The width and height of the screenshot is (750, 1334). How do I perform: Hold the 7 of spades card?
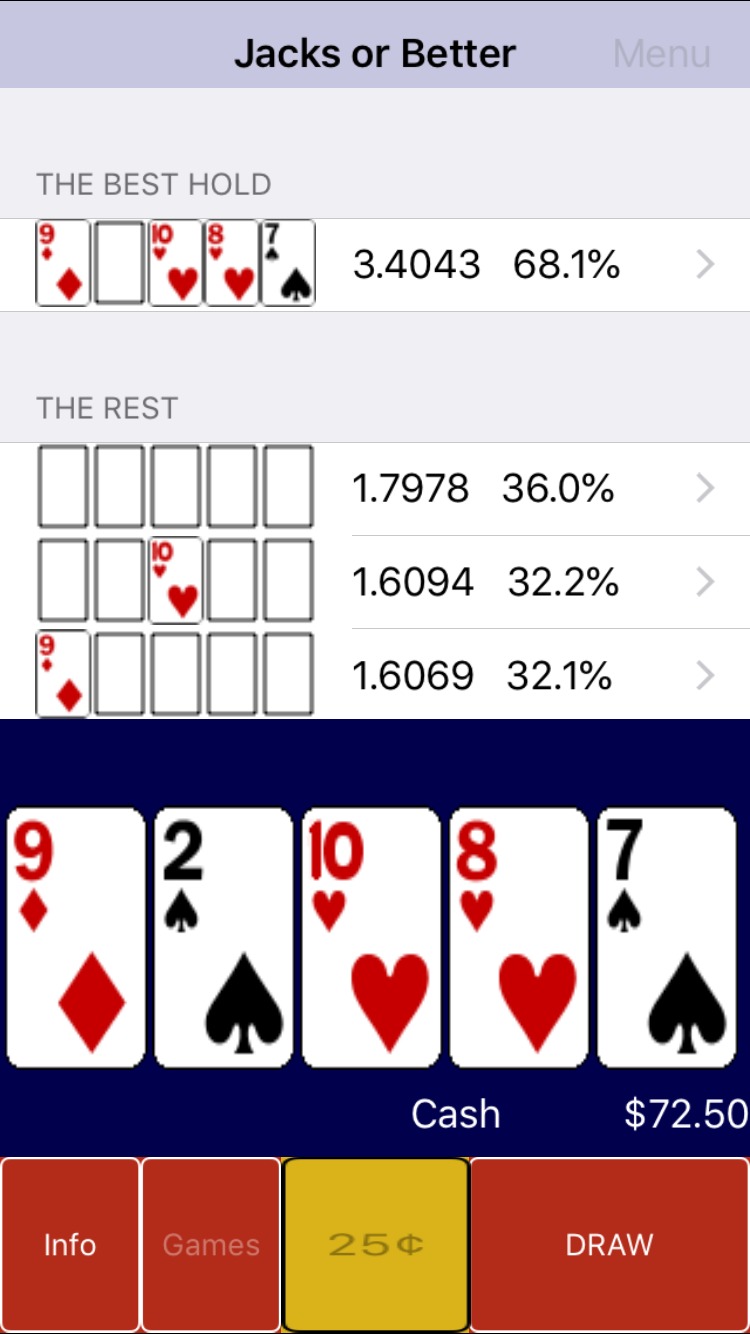coord(666,937)
